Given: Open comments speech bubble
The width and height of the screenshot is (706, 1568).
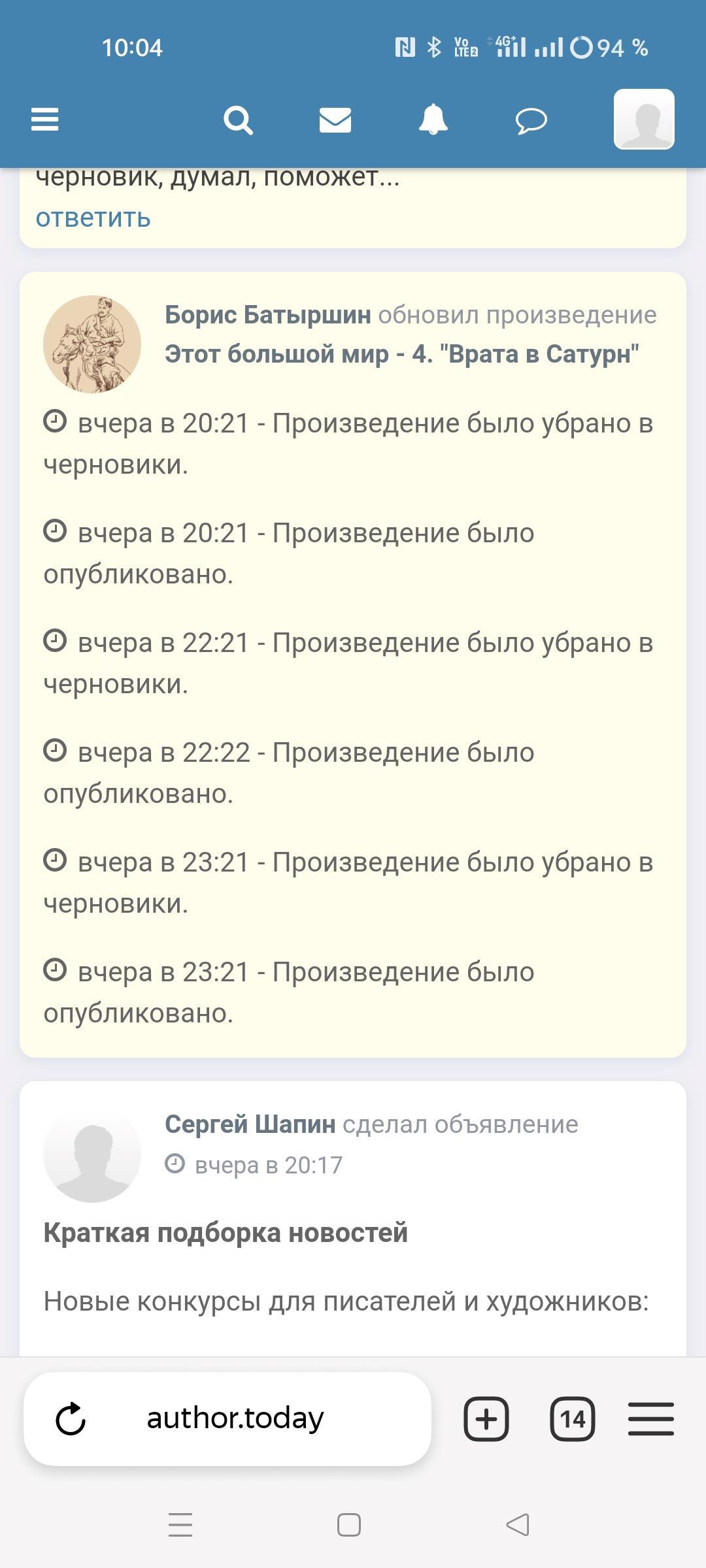Looking at the screenshot, I should click(531, 121).
